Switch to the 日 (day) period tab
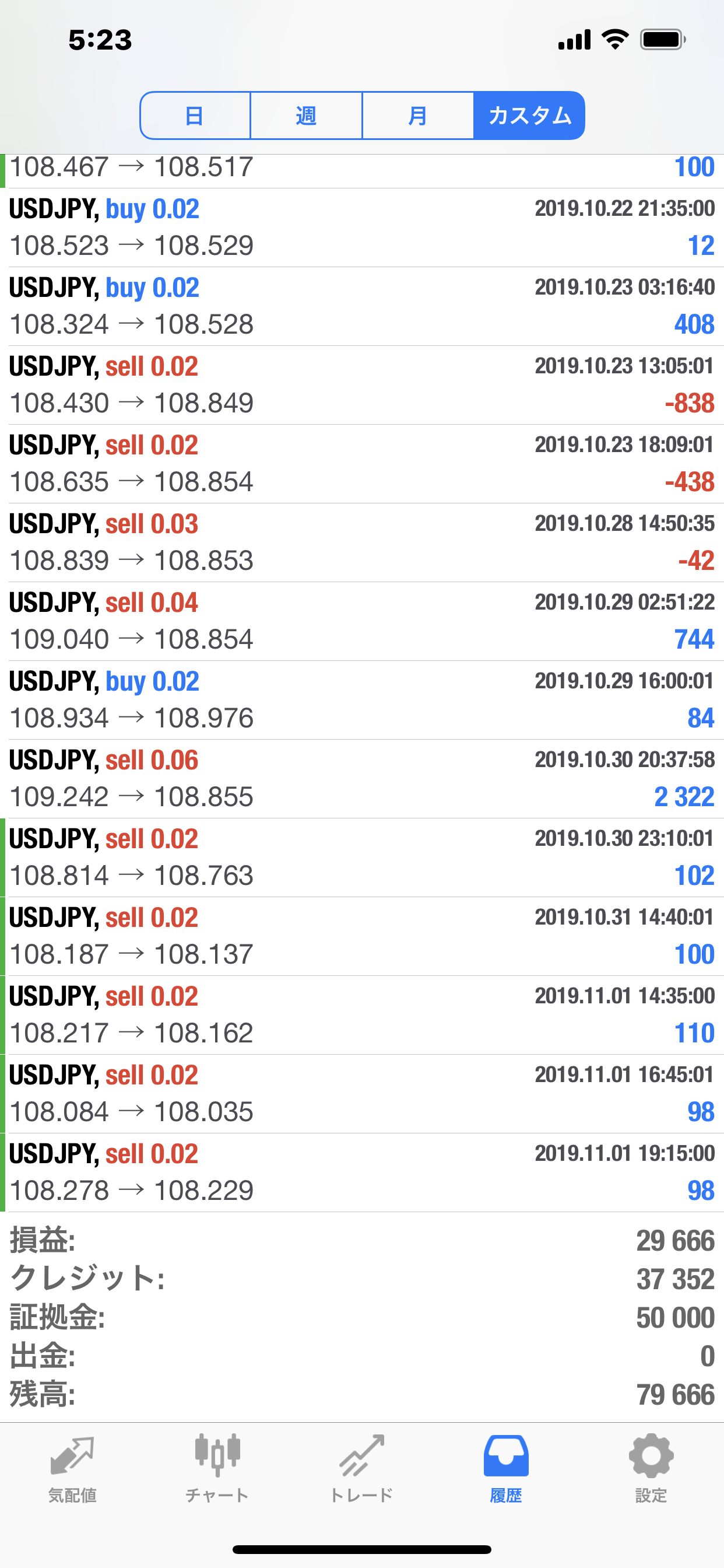This screenshot has height=1568, width=724. (x=195, y=116)
